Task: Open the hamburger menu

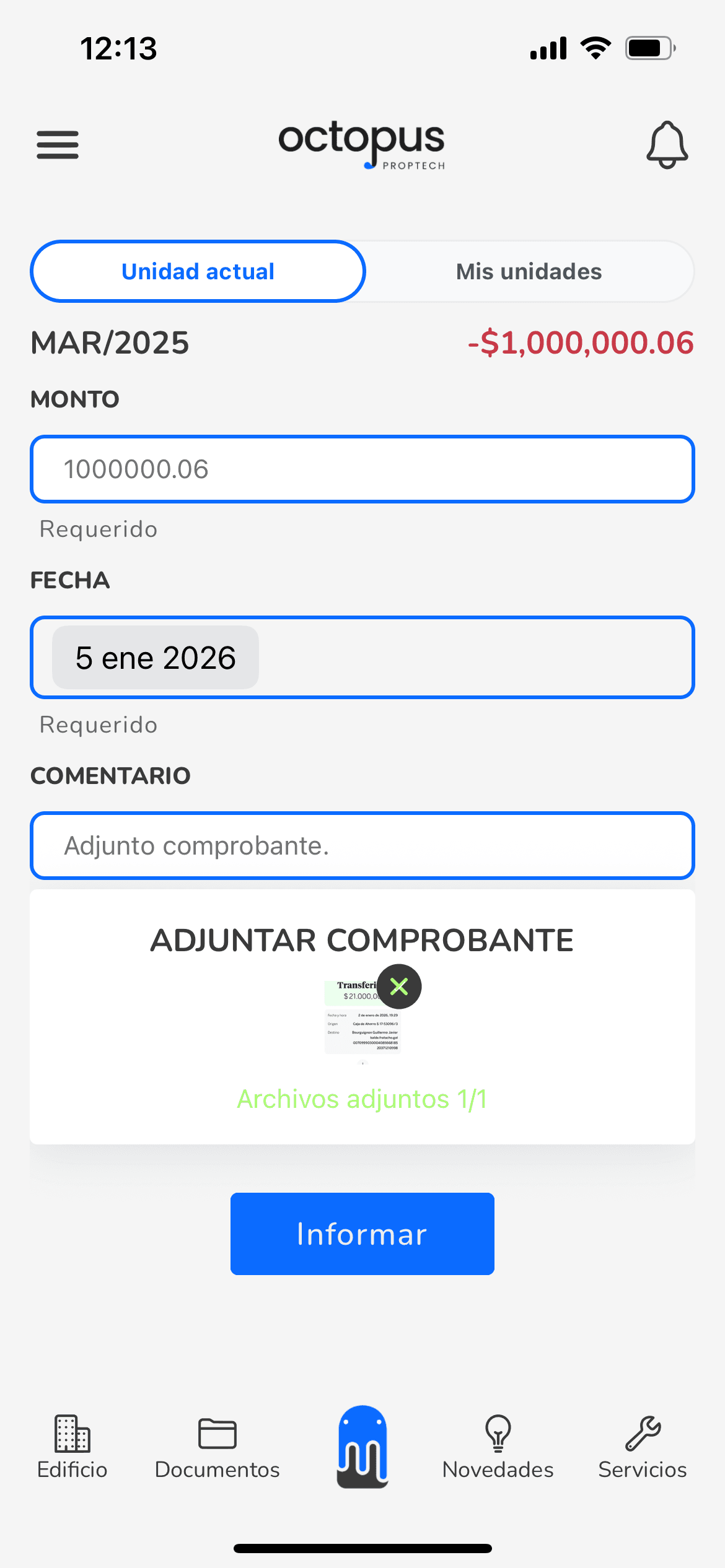Action: (58, 145)
